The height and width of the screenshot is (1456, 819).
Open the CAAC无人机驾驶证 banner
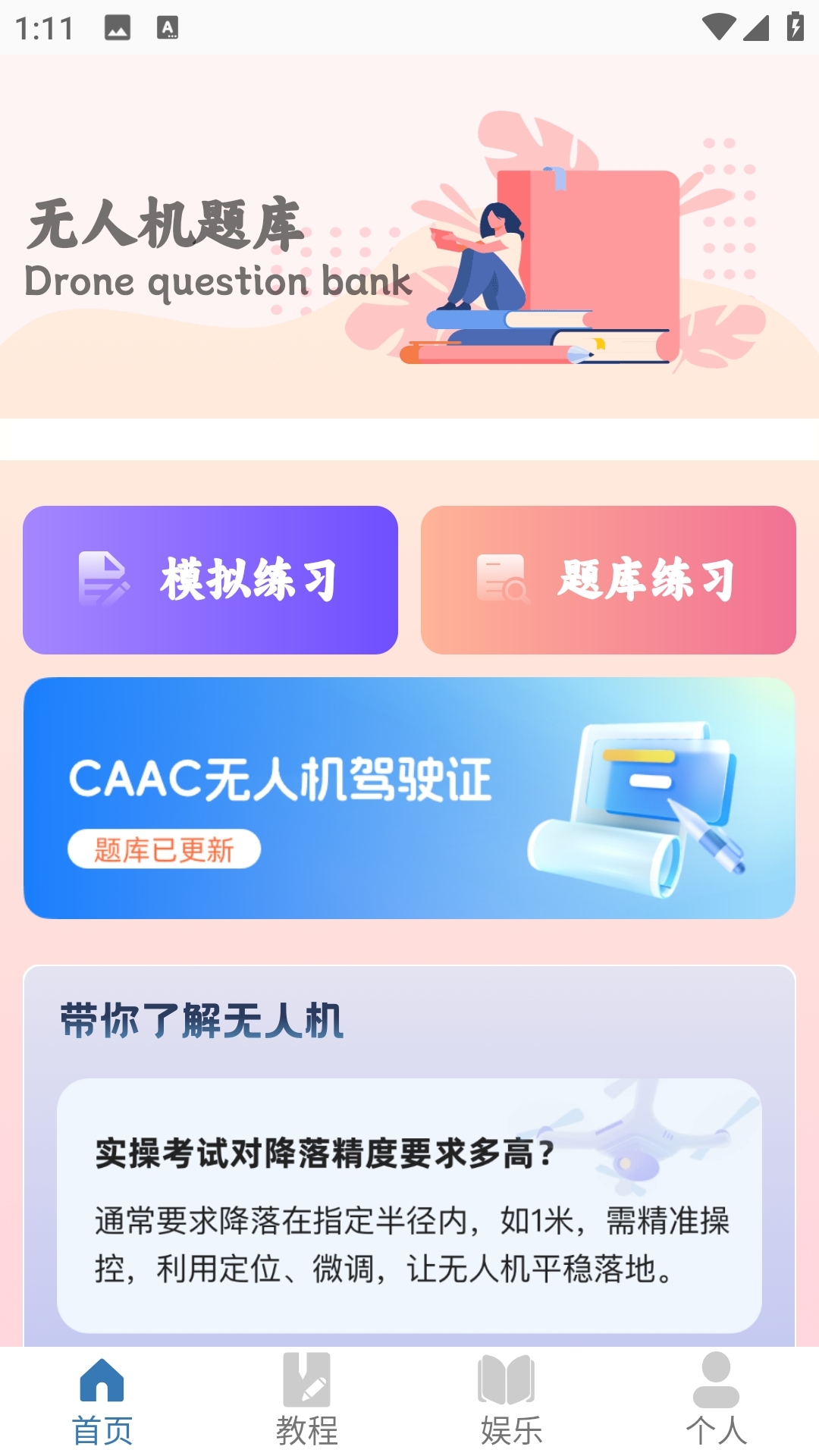coord(409,798)
